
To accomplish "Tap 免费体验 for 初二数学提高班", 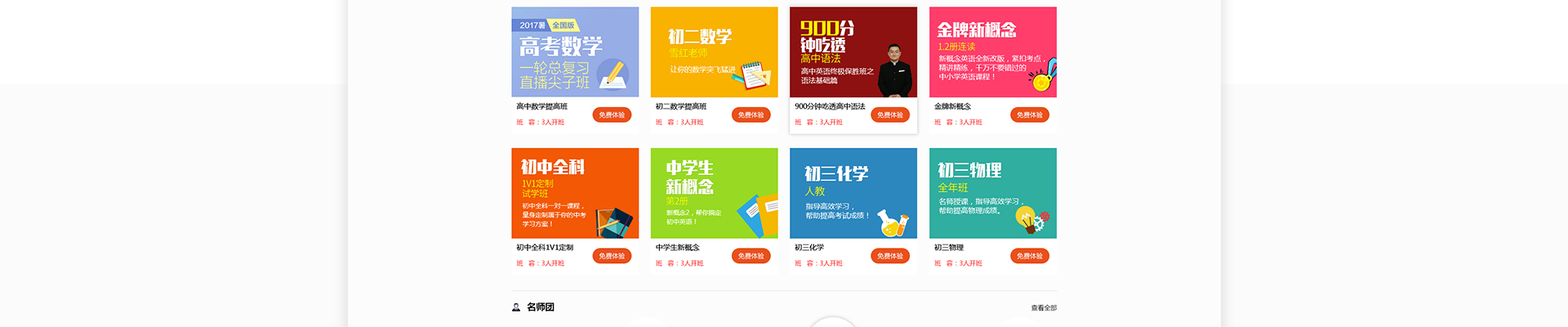I will (x=751, y=115).
